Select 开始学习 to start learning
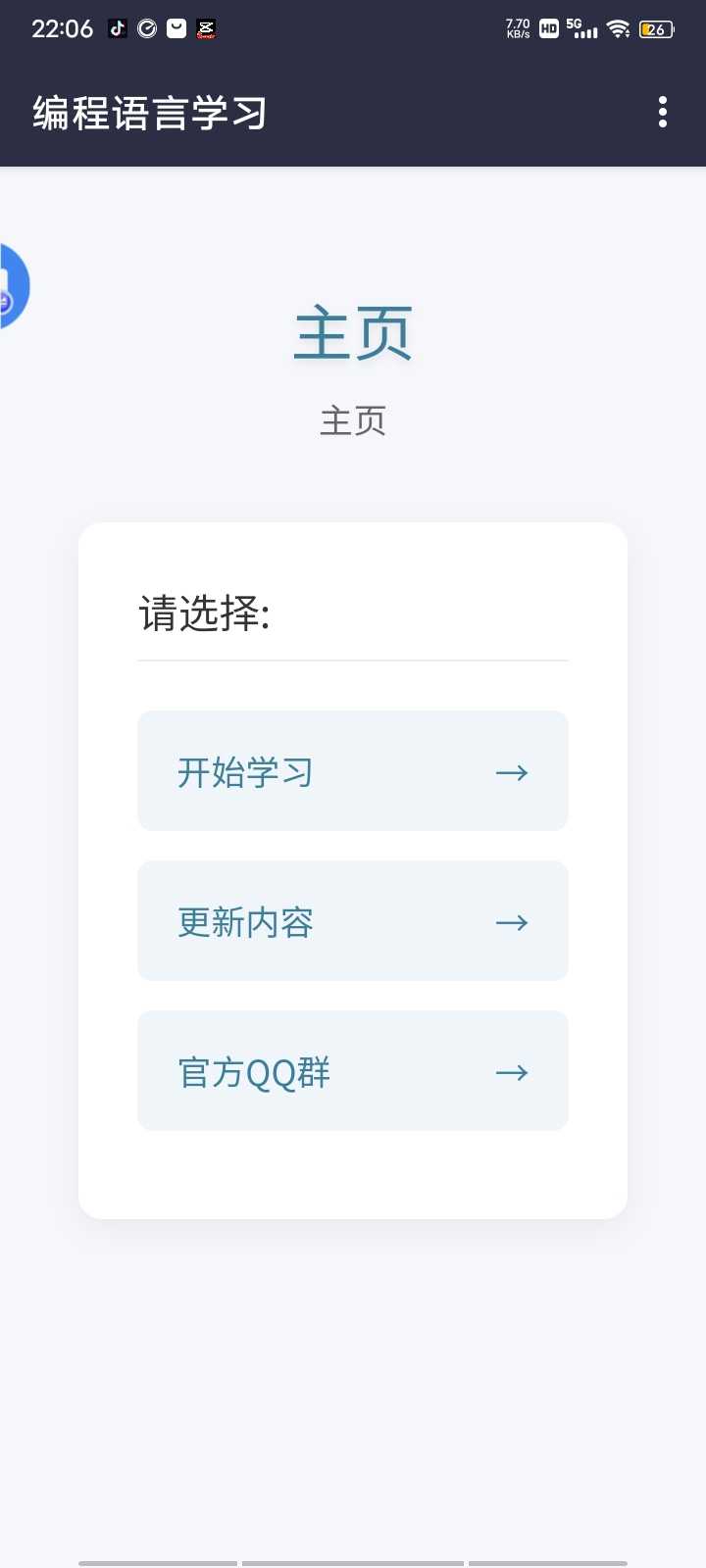 pos(352,771)
